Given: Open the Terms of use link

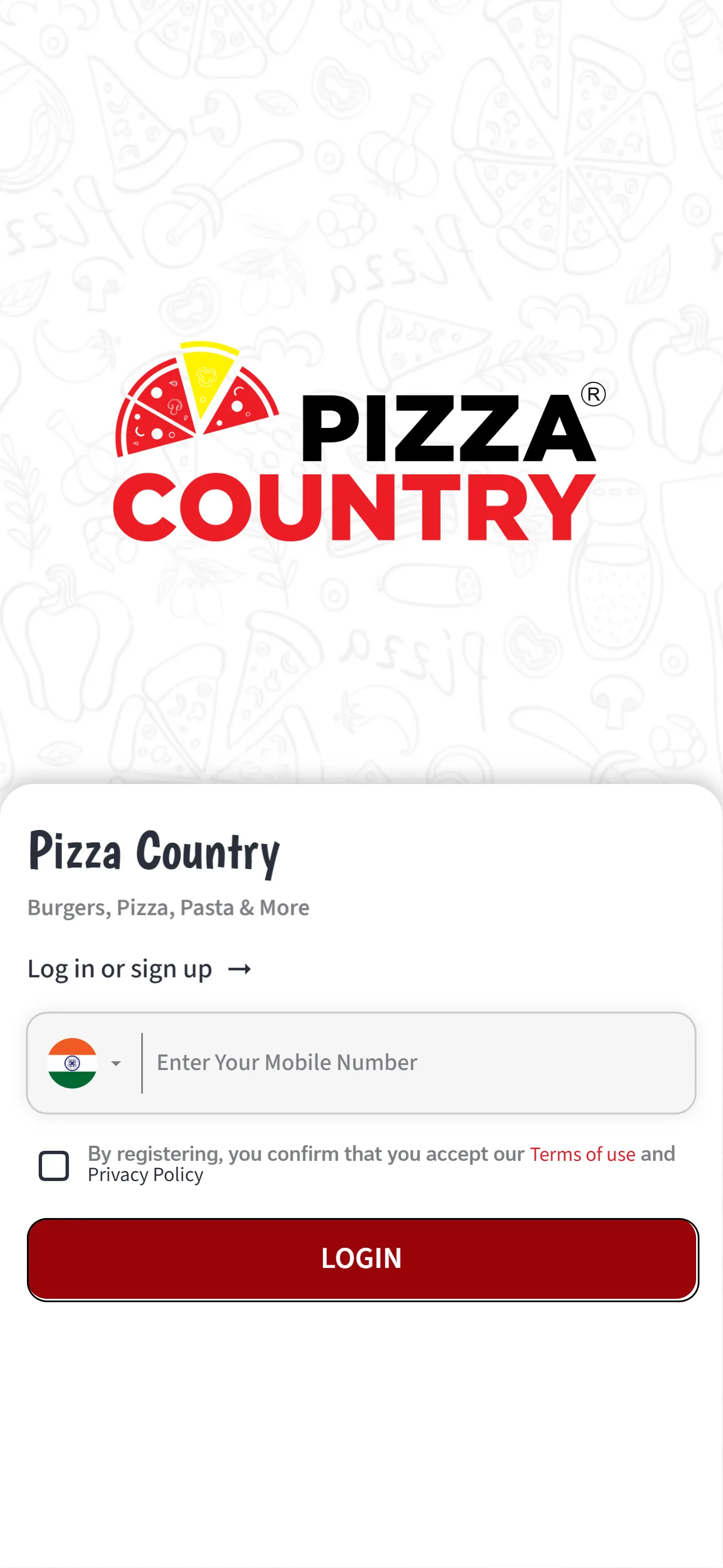Looking at the screenshot, I should tap(582, 1154).
